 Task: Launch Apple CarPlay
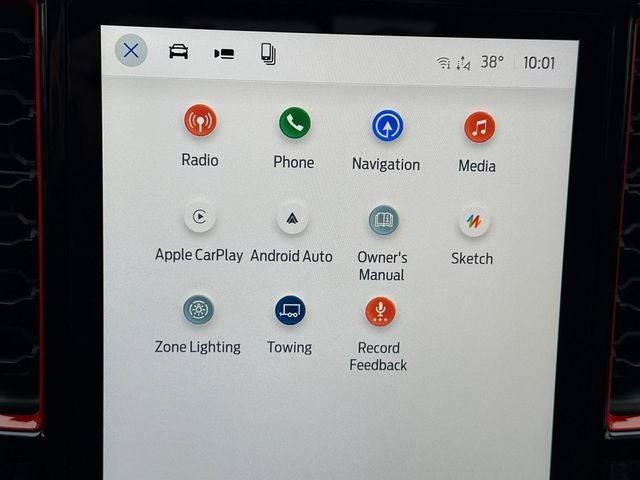pos(200,216)
